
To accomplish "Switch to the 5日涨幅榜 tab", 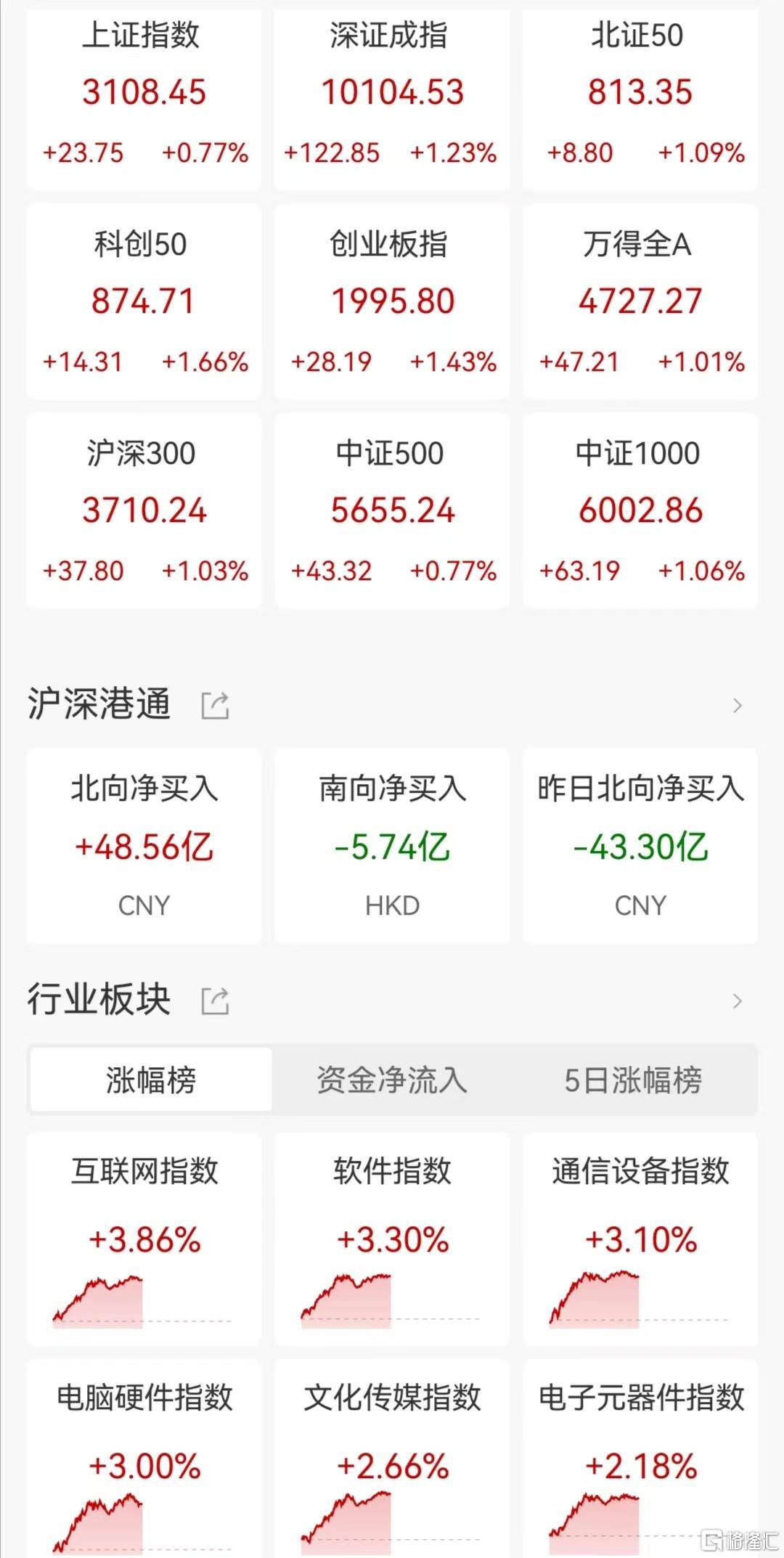I will pos(633,1080).
